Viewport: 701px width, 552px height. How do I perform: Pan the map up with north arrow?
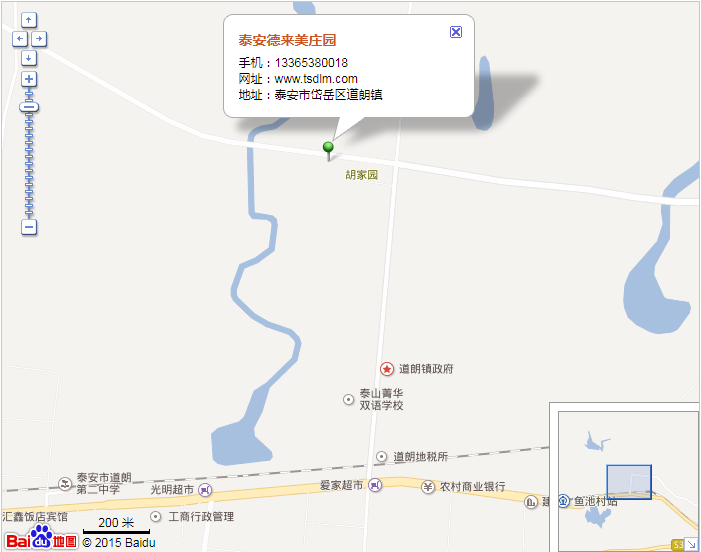pos(29,20)
